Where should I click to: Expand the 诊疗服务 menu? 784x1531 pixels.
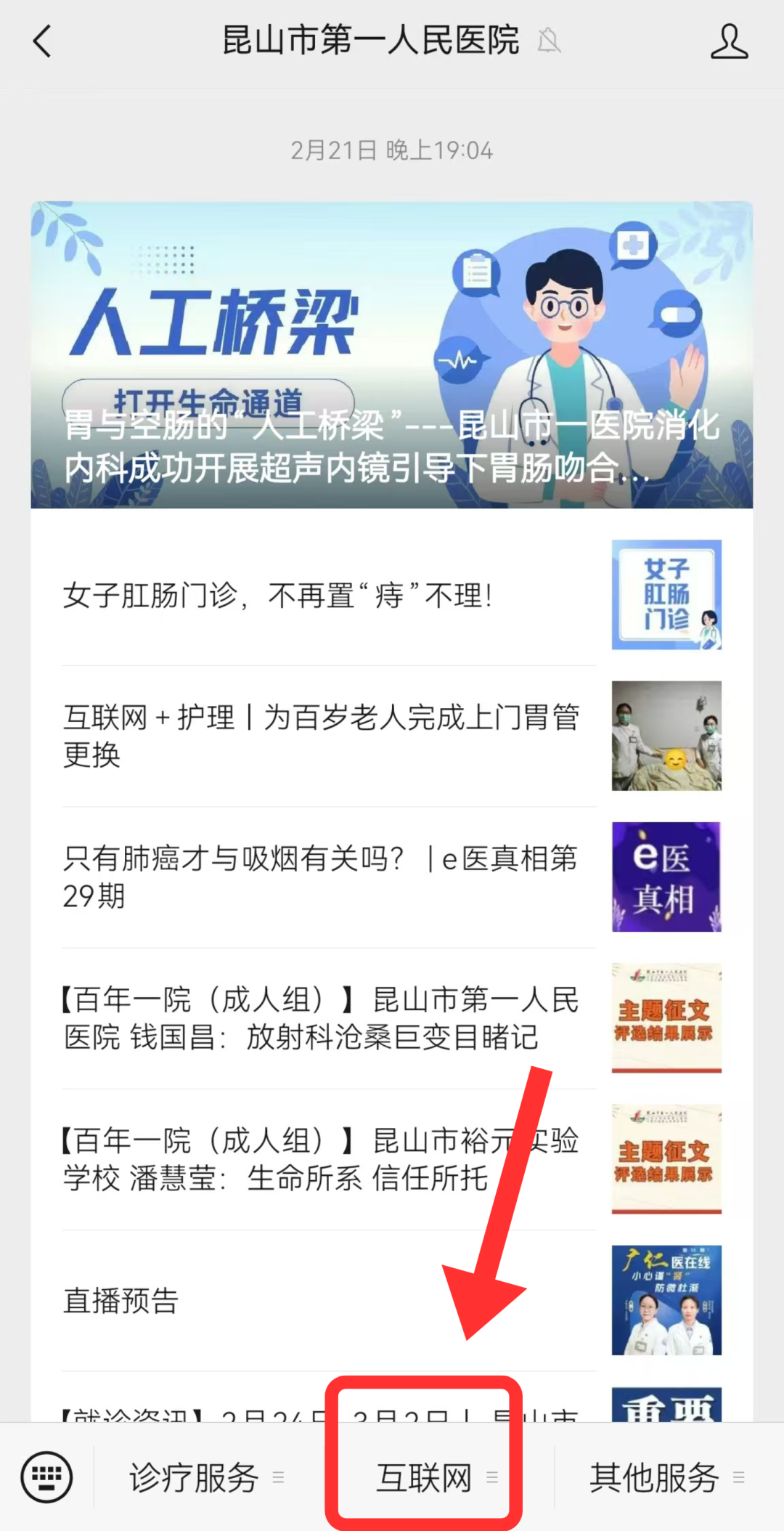tap(206, 1477)
